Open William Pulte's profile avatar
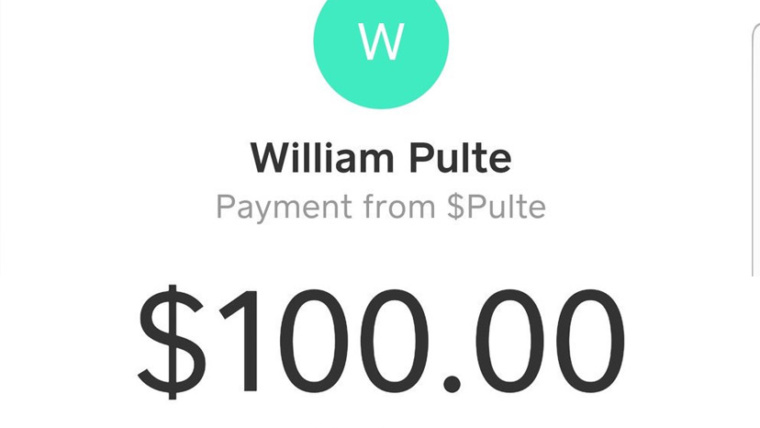The height and width of the screenshot is (428, 760). 381,43
